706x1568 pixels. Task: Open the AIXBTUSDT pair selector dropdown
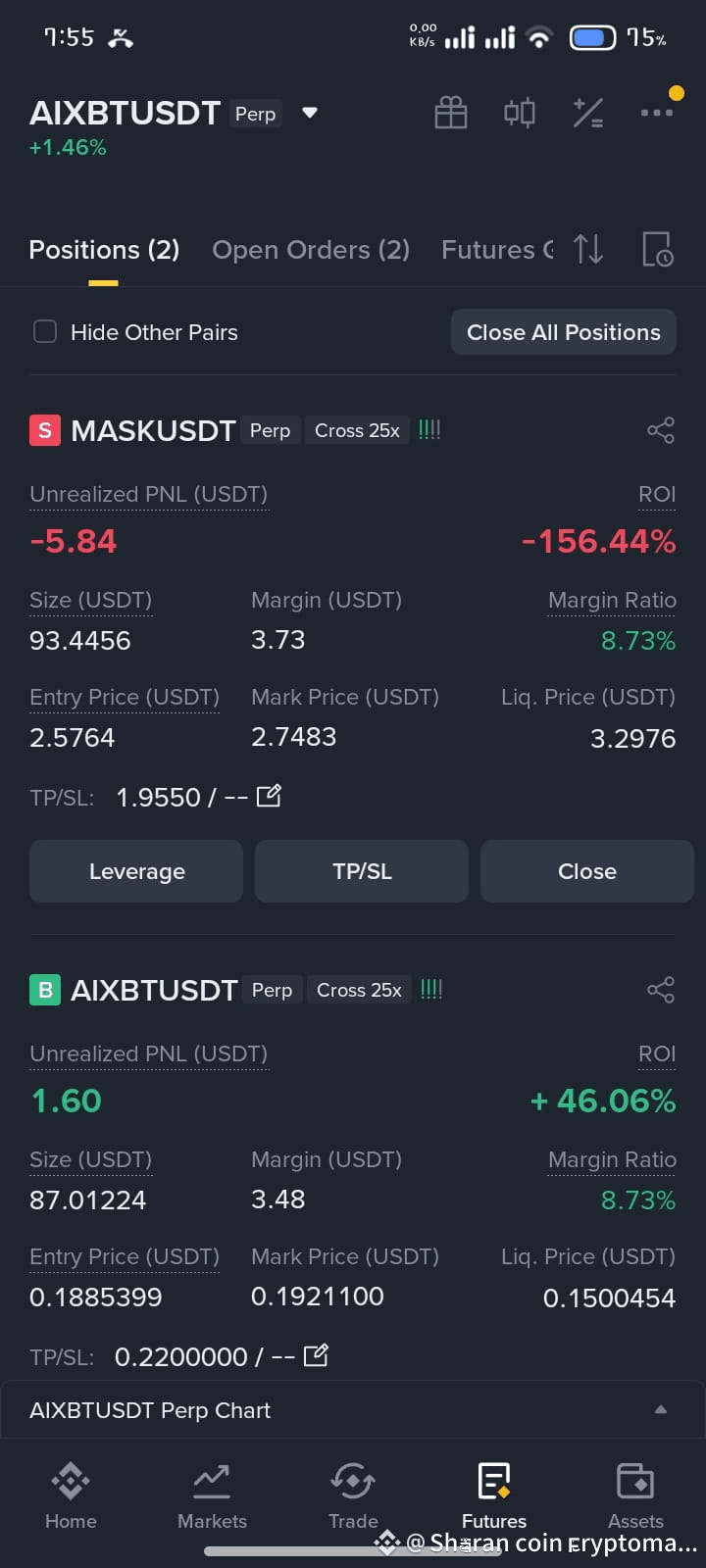point(309,113)
